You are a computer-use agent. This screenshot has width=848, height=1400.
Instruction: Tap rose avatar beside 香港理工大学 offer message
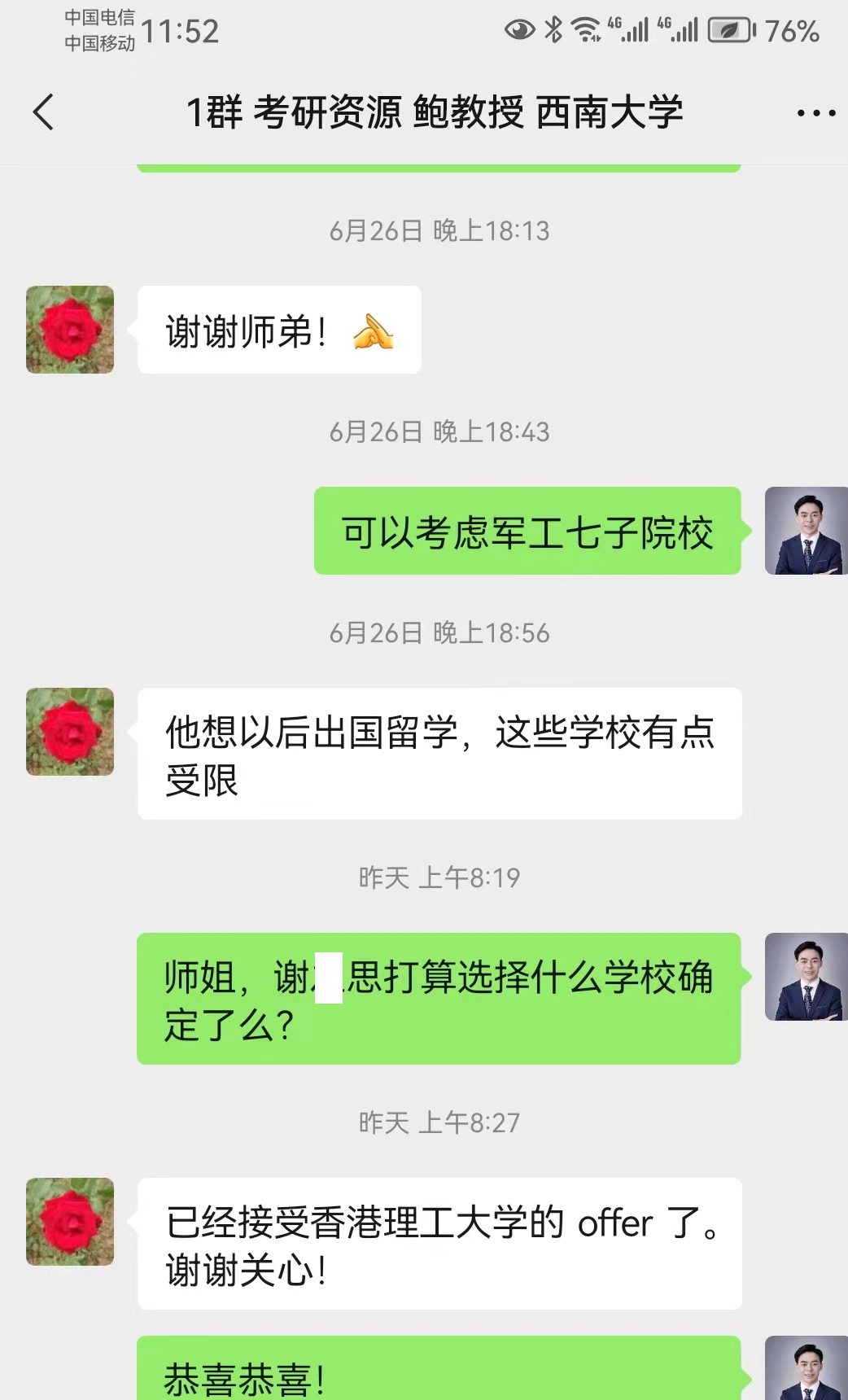click(70, 1222)
